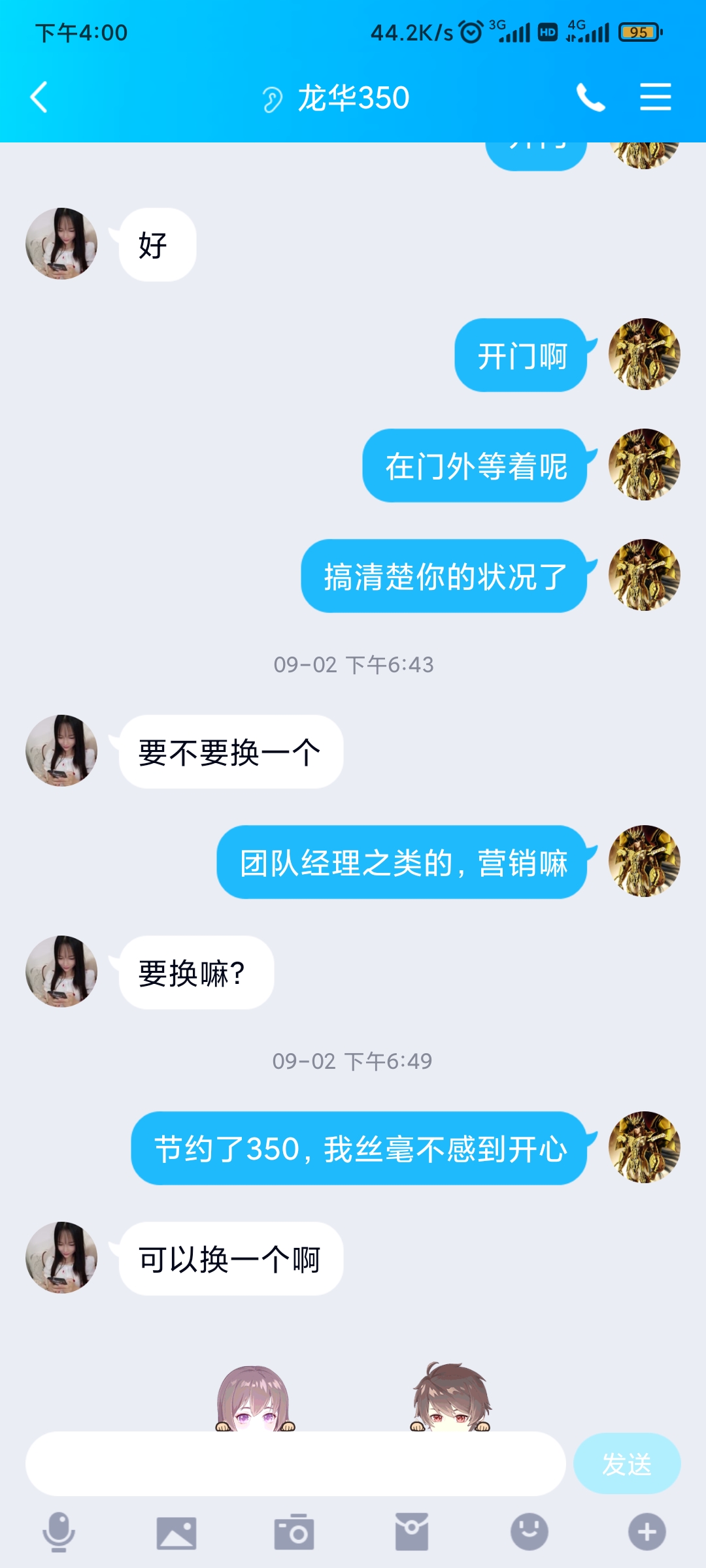Image resolution: width=706 pixels, height=1568 pixels.
Task: Open the camera to take a photo
Action: coord(294,1532)
